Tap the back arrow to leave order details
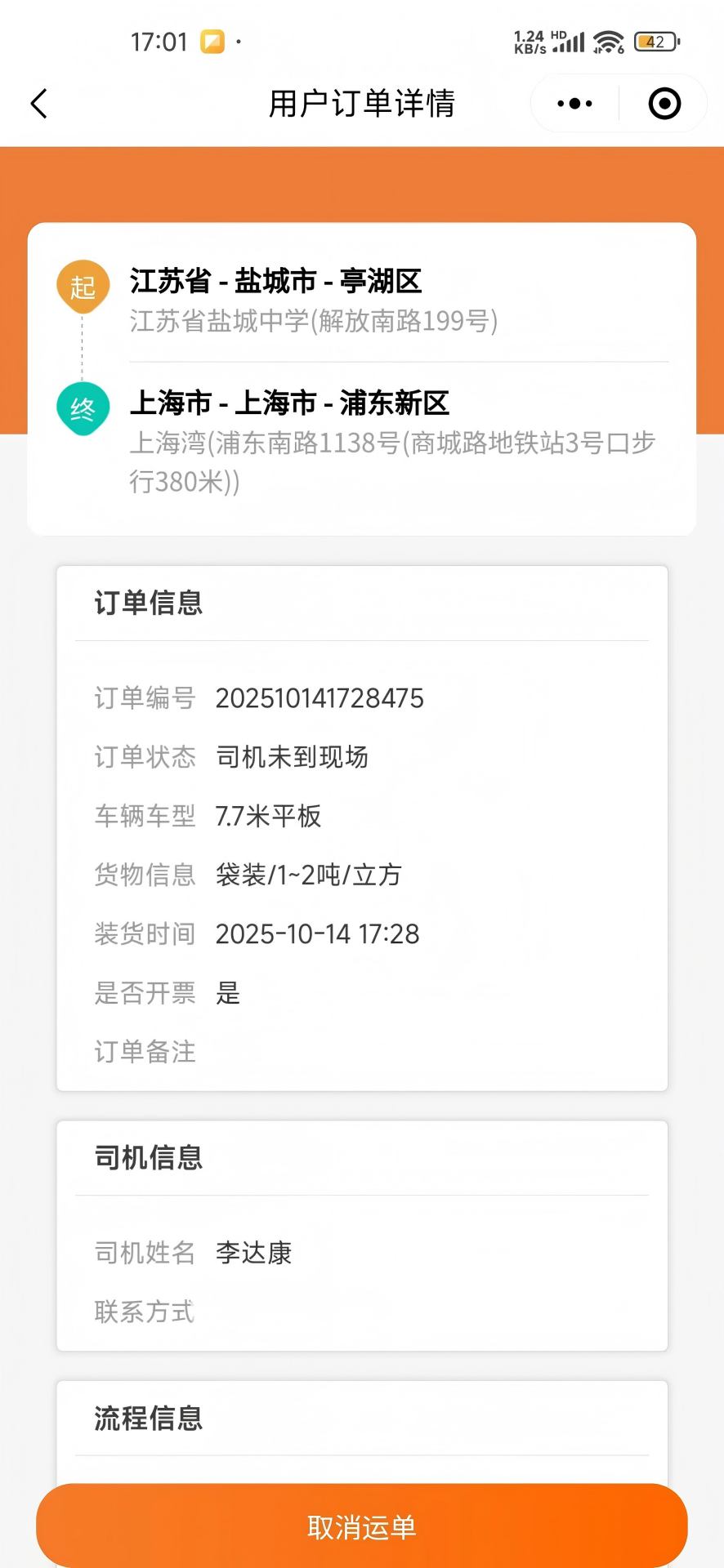Image resolution: width=724 pixels, height=1568 pixels. point(38,104)
